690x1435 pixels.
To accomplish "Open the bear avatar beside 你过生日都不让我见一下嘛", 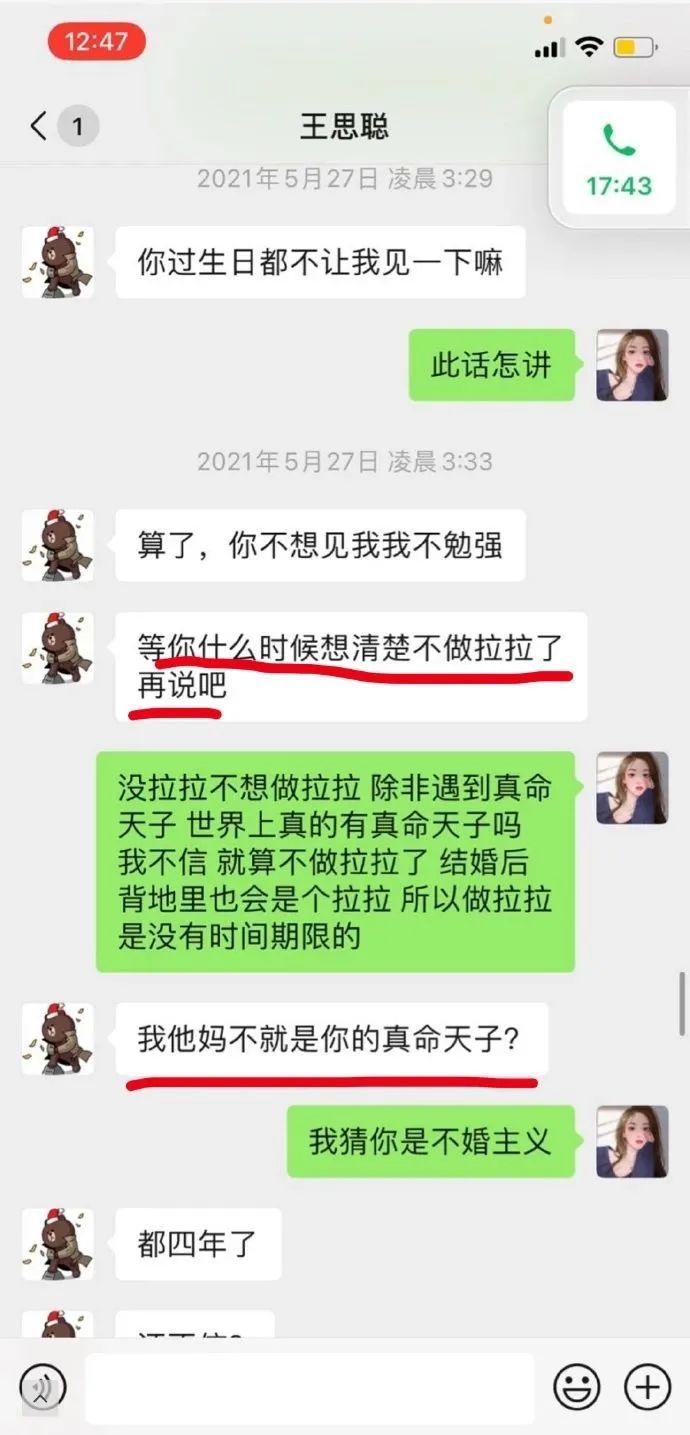I will click(58, 263).
